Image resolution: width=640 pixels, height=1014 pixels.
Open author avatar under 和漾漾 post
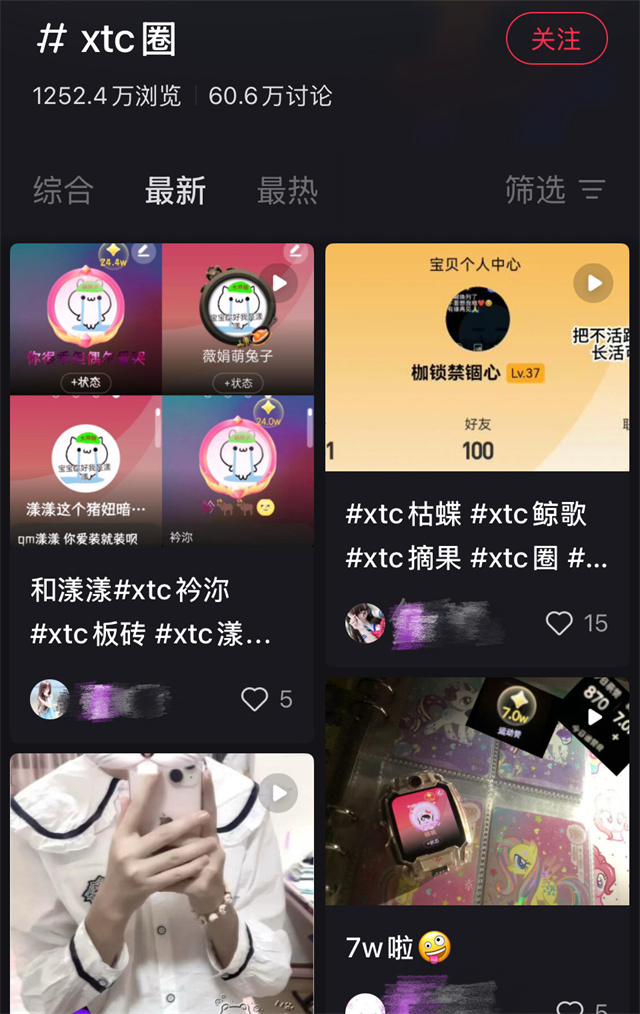[x=50, y=699]
